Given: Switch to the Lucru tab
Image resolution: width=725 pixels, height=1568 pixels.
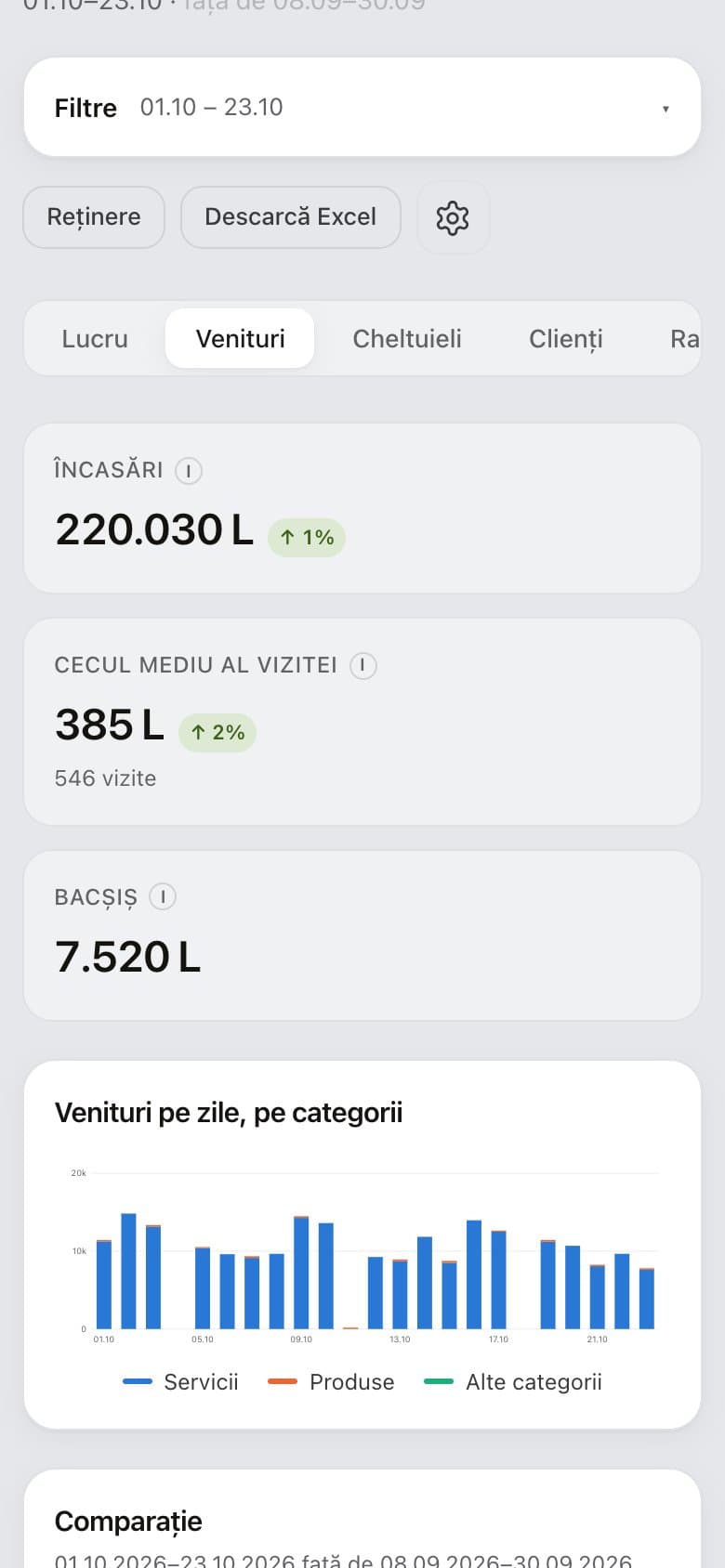Looking at the screenshot, I should [95, 338].
